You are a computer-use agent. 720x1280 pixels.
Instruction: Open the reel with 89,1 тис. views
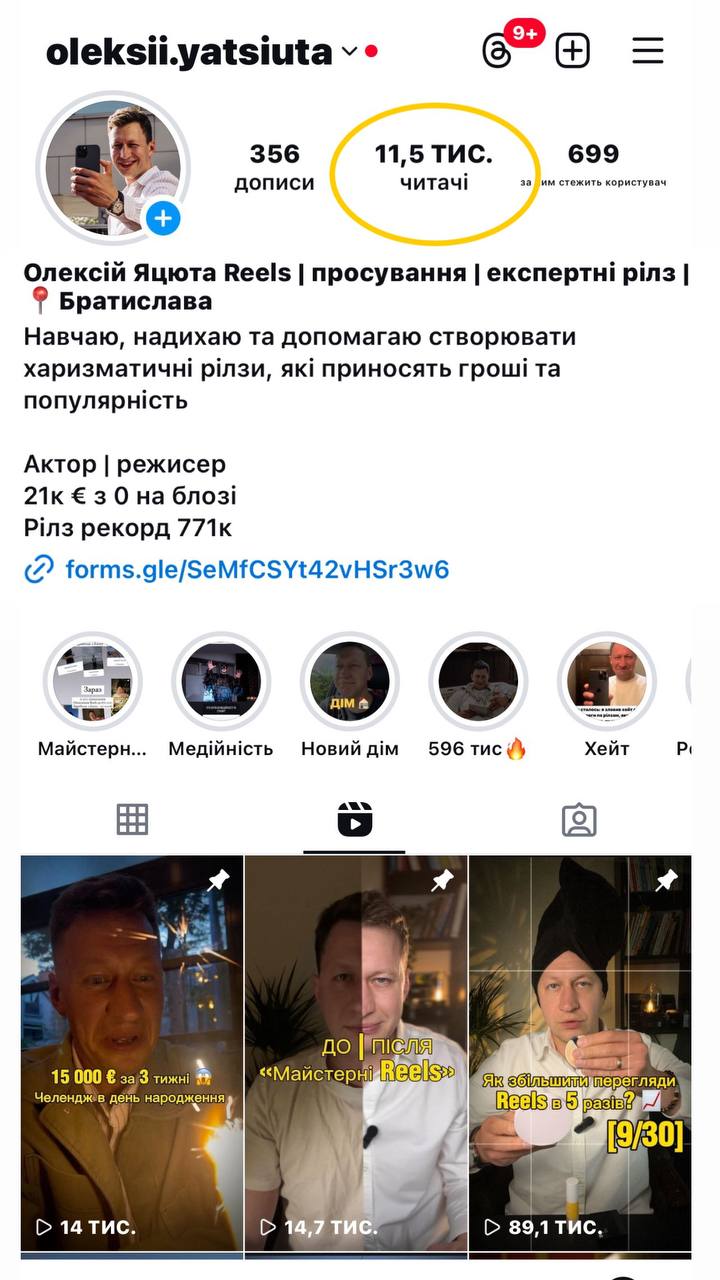[580, 1052]
